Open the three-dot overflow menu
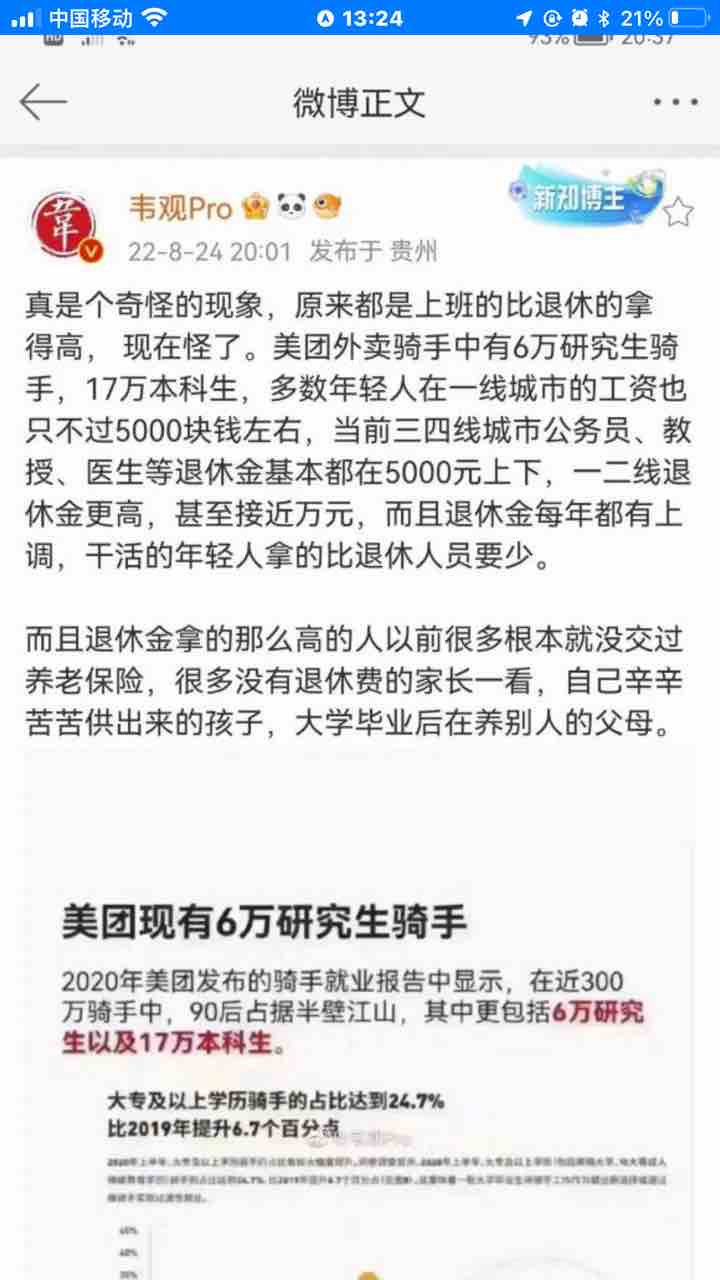 [x=676, y=102]
